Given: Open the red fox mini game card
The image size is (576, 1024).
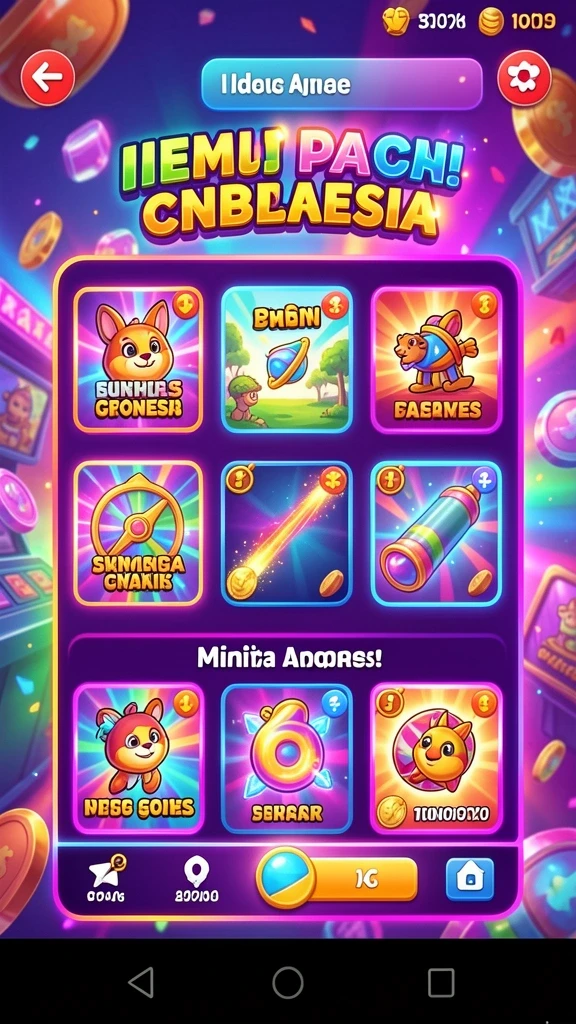Looking at the screenshot, I should [x=138, y=758].
